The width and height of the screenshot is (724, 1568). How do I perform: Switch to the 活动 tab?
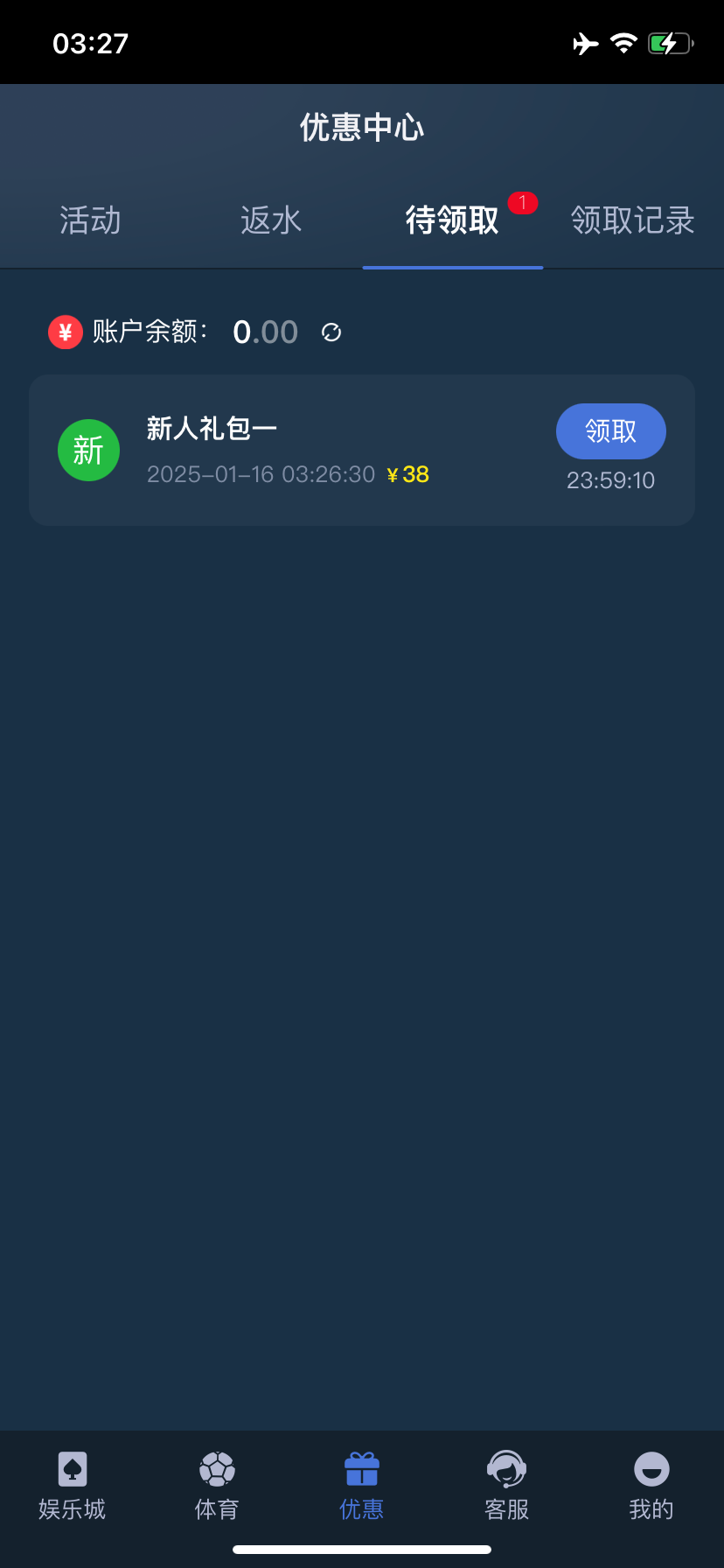90,220
